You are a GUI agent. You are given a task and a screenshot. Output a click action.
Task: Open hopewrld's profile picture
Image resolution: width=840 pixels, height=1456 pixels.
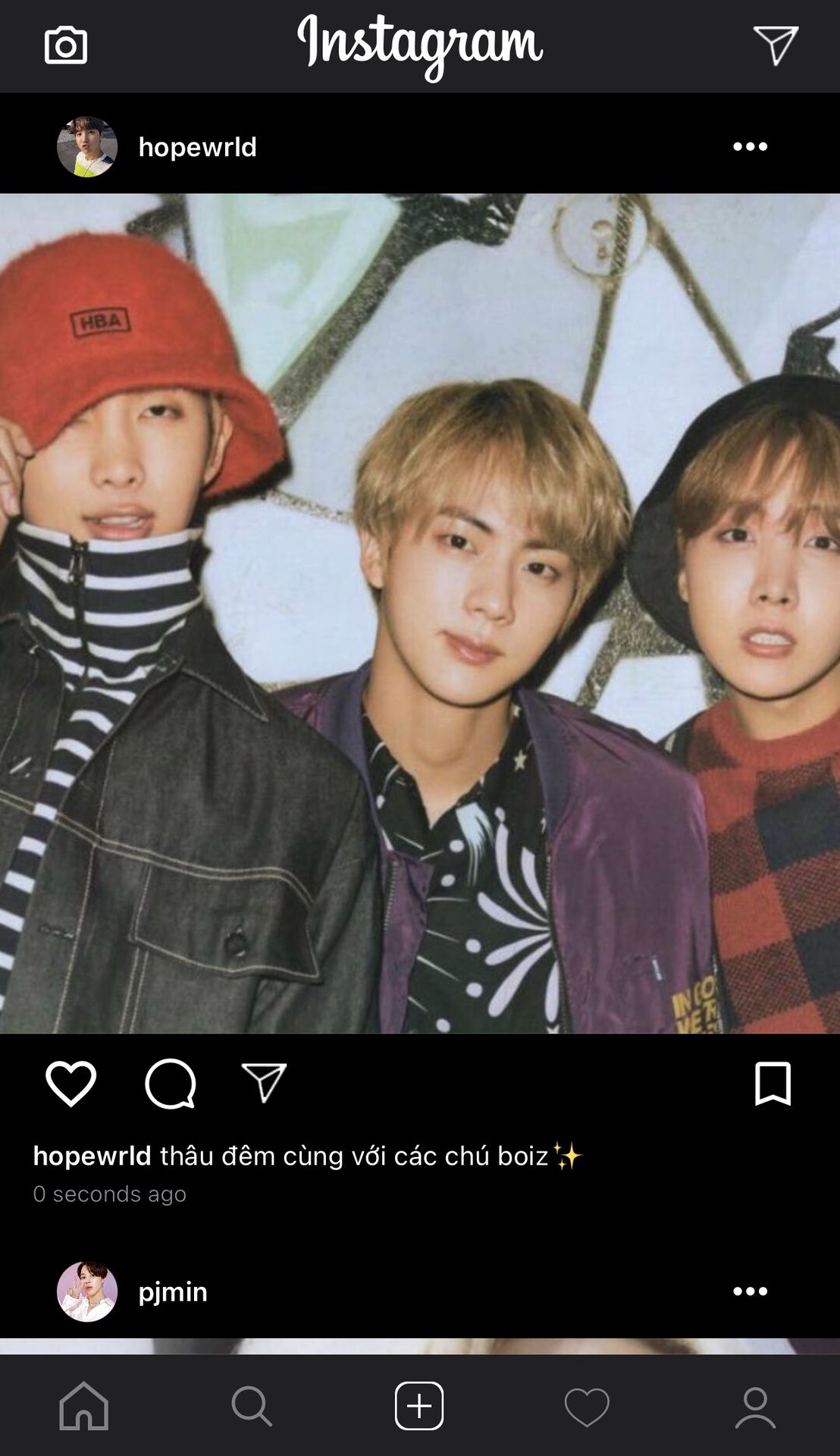click(x=87, y=147)
